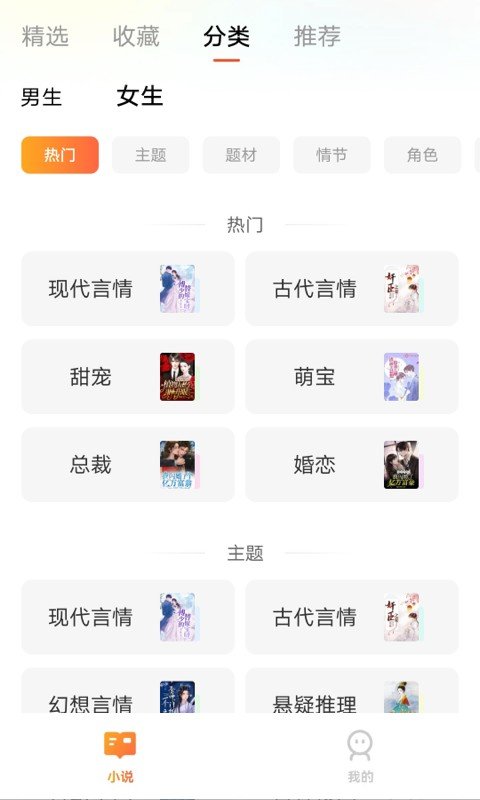Open the 婚恋 category card
This screenshot has height=800, width=480.
click(x=352, y=464)
